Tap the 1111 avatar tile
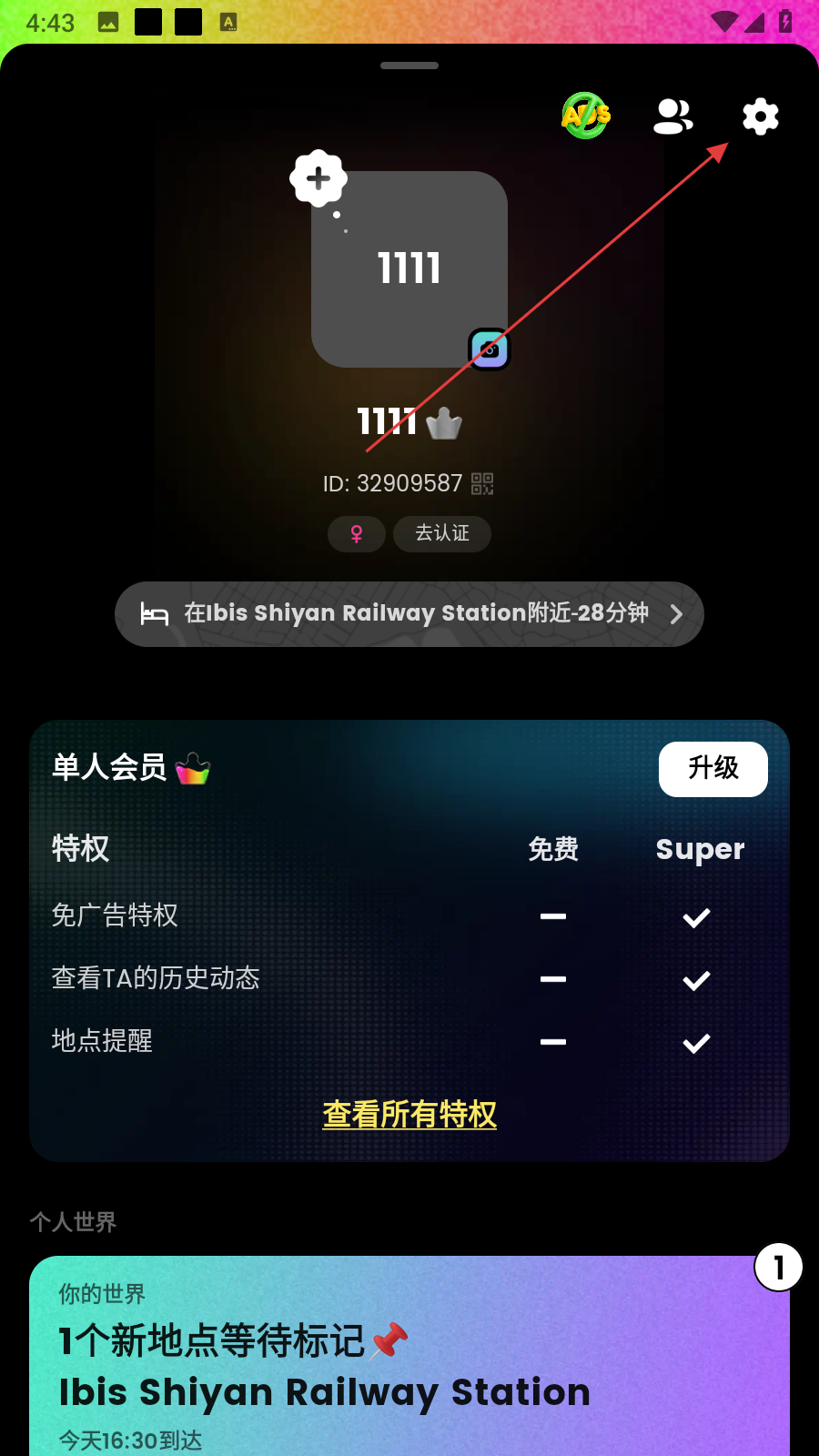The height and width of the screenshot is (1456, 819). pyautogui.click(x=409, y=269)
